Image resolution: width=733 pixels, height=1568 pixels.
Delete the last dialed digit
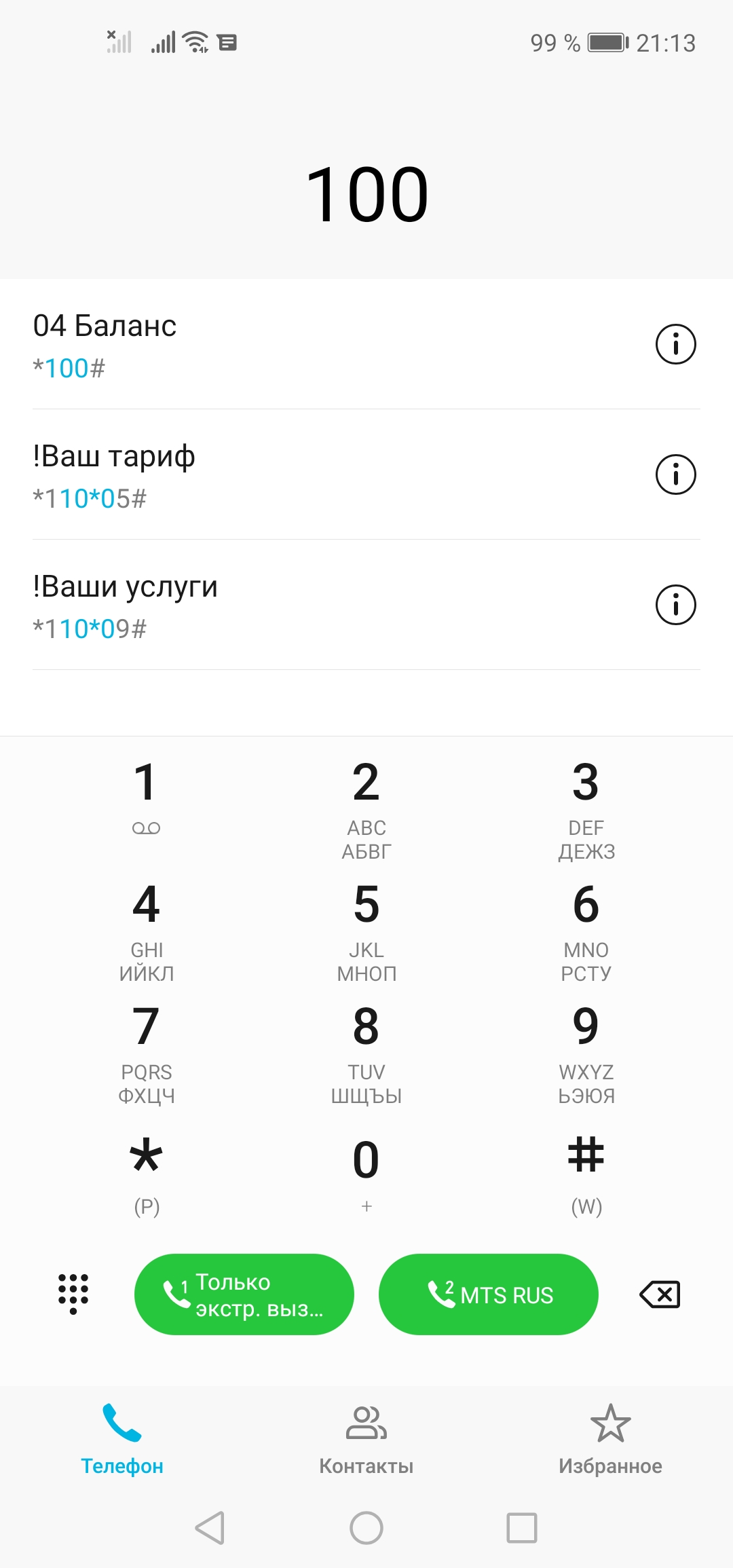tap(660, 1294)
